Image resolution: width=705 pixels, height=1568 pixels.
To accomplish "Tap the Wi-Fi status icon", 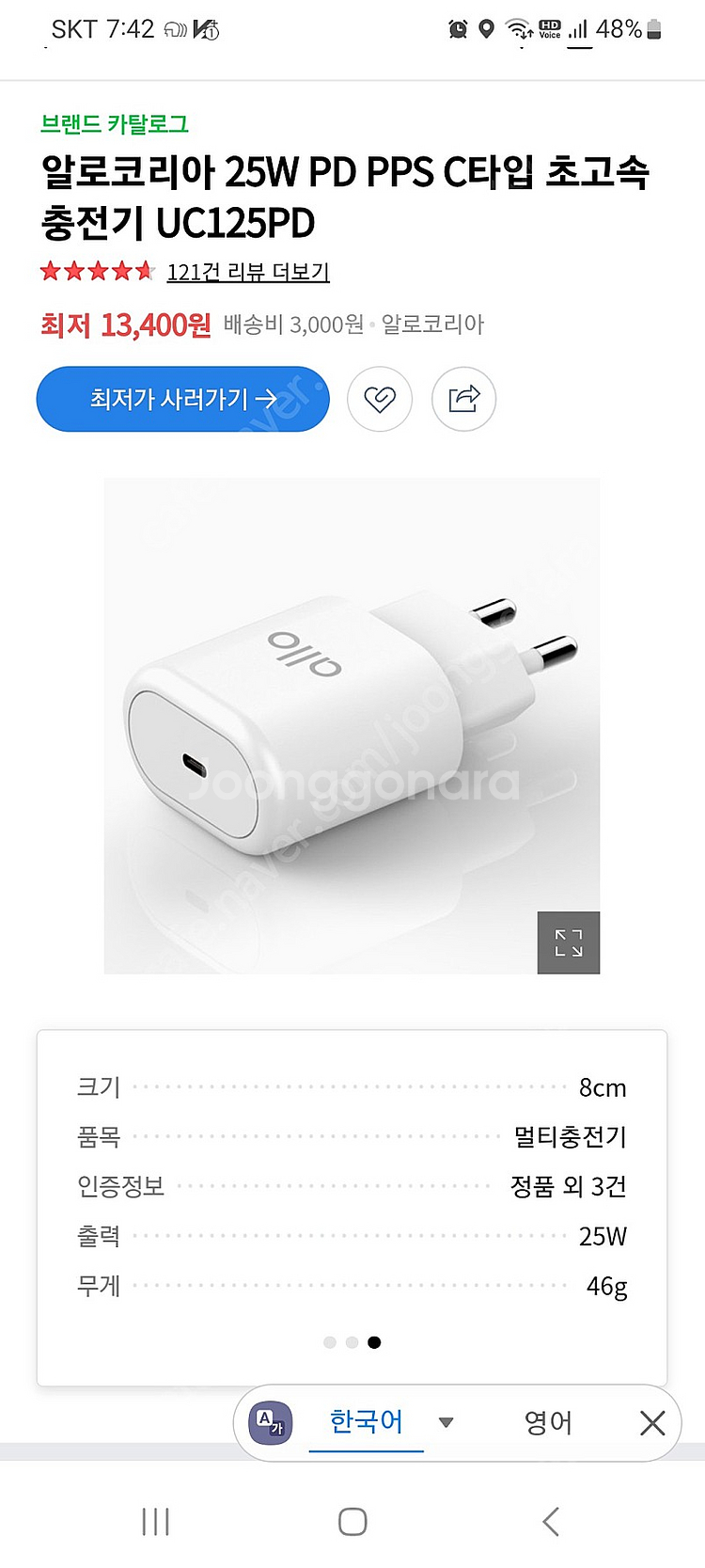I will (516, 29).
